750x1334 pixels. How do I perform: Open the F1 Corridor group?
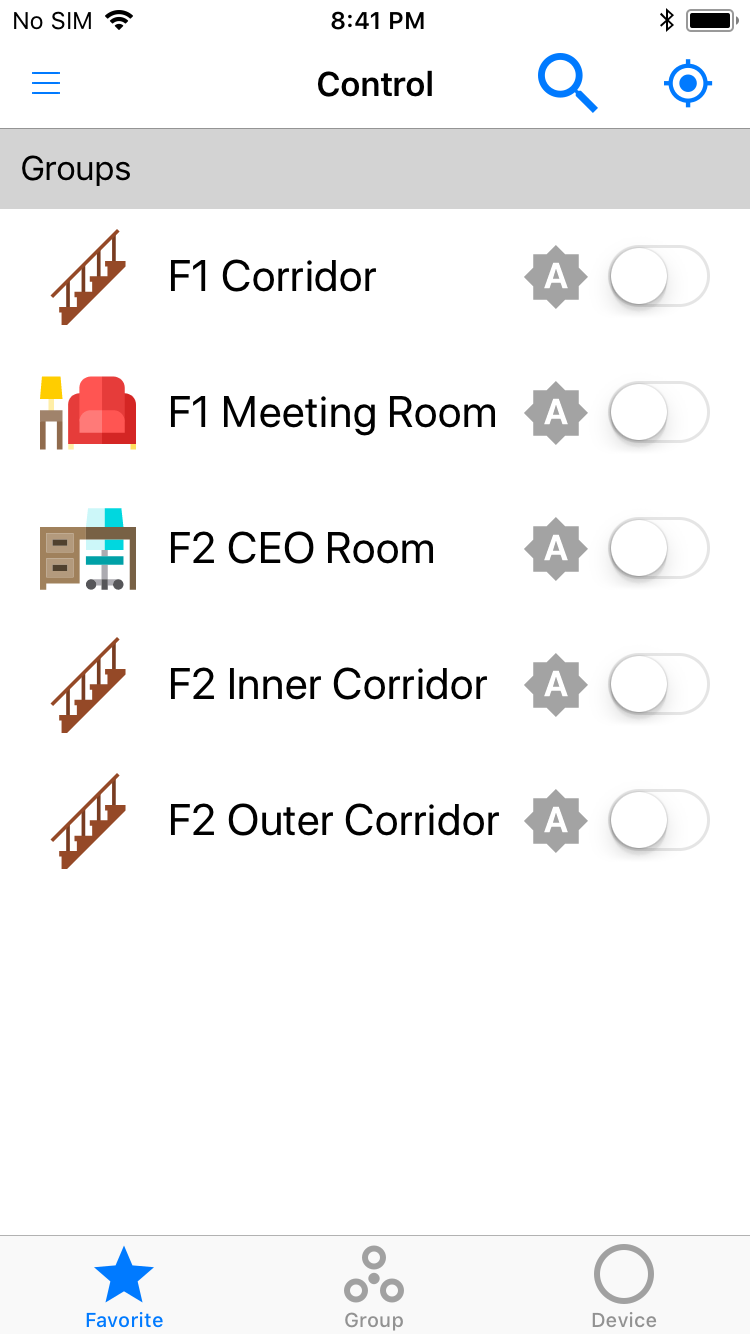click(x=272, y=276)
